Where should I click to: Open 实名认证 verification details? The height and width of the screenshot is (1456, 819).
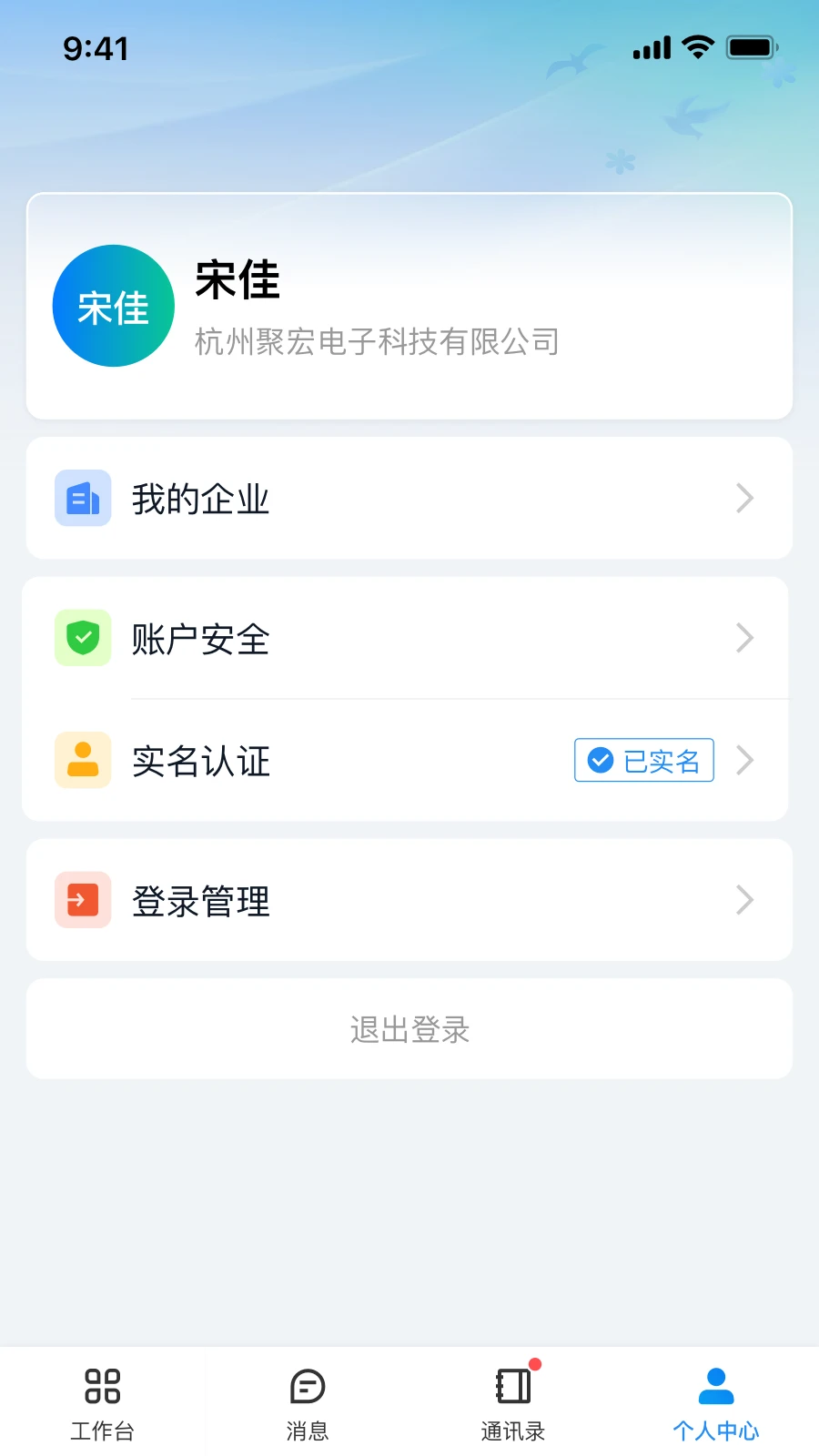coord(405,761)
